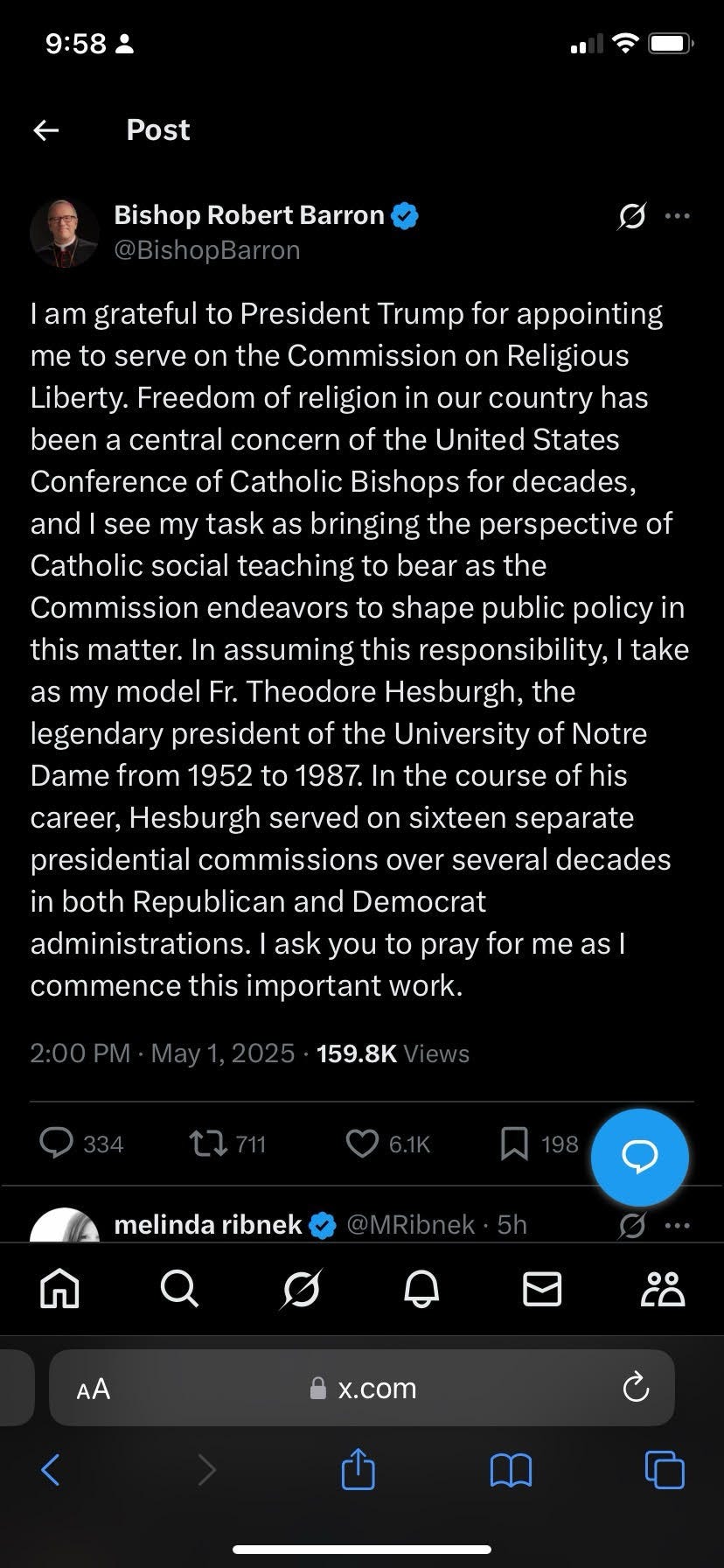Open Grok icon on Bishop Barron's post
The width and height of the screenshot is (724, 1568).
pos(631,215)
